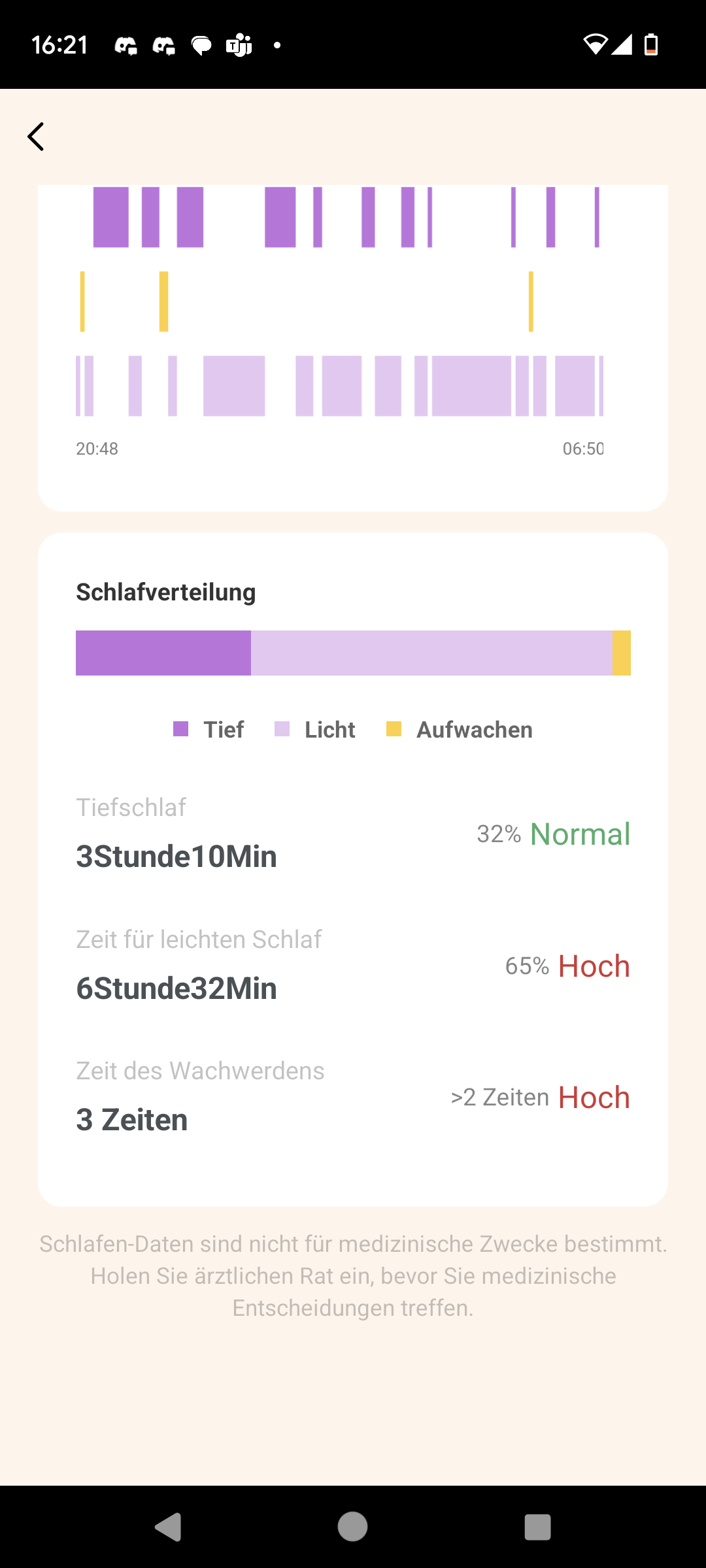Viewport: 706px width, 1568px height.
Task: Tap the system back button
Action: coord(169,1527)
